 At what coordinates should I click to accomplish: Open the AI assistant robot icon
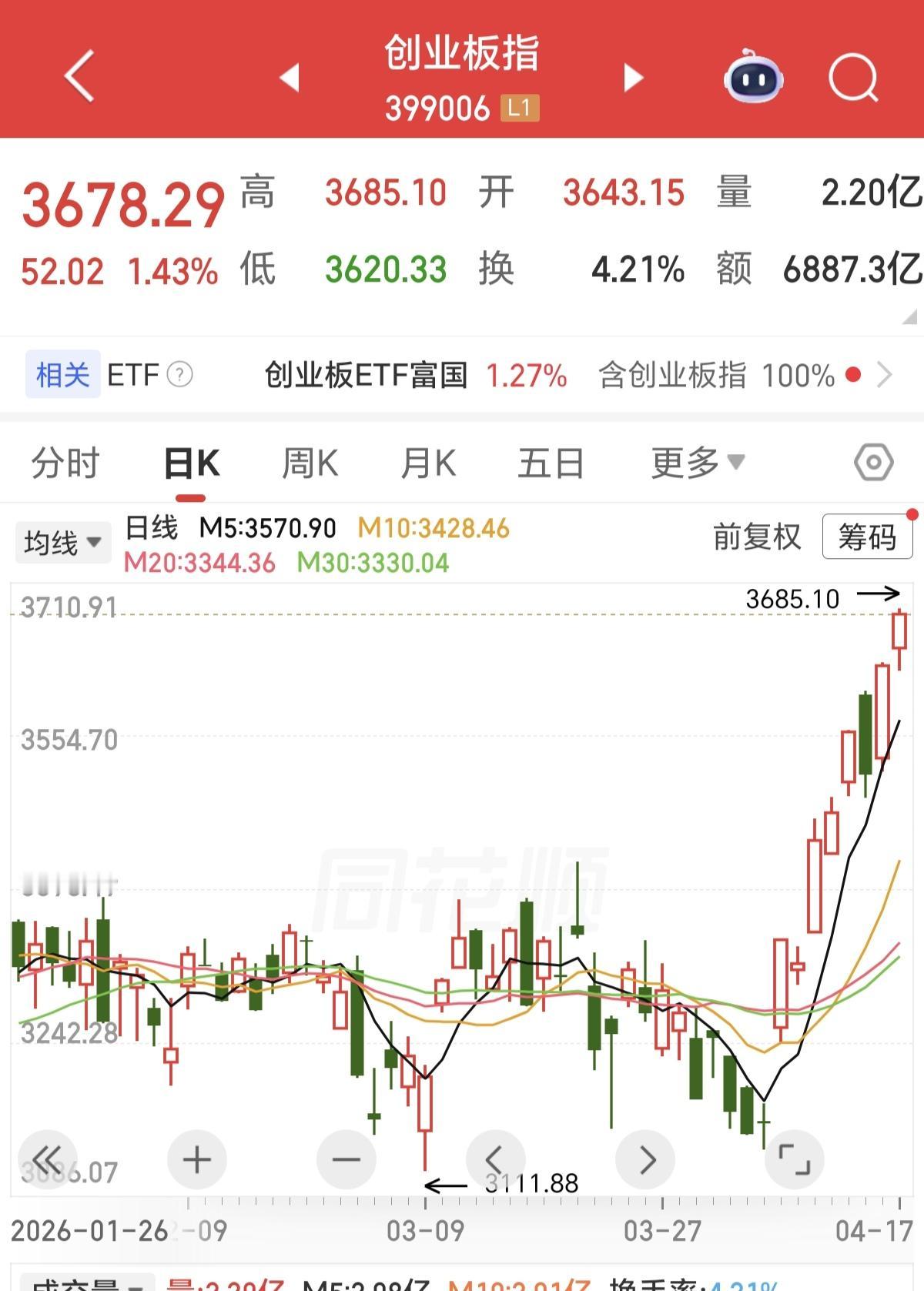pyautogui.click(x=752, y=77)
